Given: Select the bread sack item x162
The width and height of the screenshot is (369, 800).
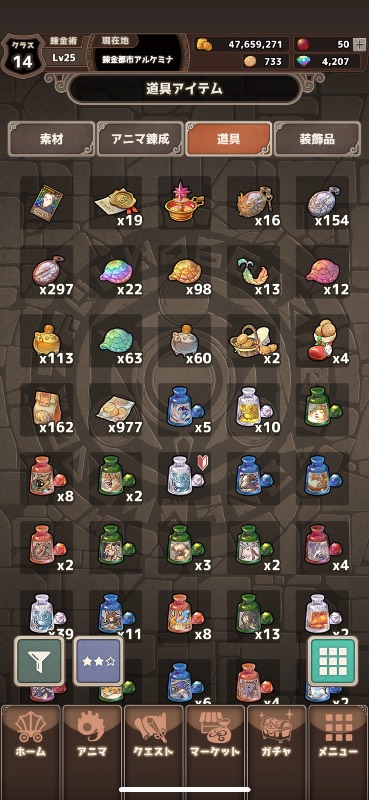Looking at the screenshot, I should point(47,410).
